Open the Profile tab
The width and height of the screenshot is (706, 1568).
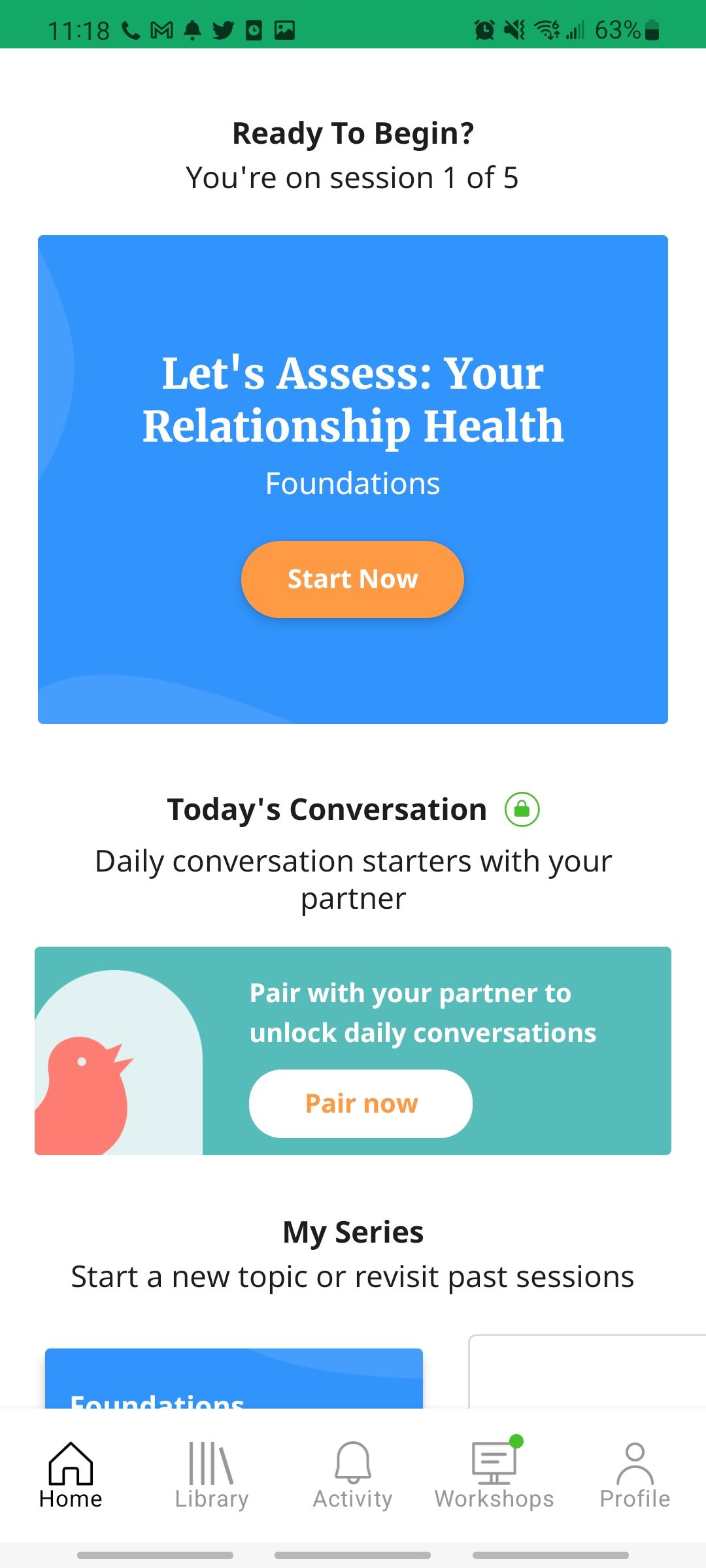(635, 1475)
